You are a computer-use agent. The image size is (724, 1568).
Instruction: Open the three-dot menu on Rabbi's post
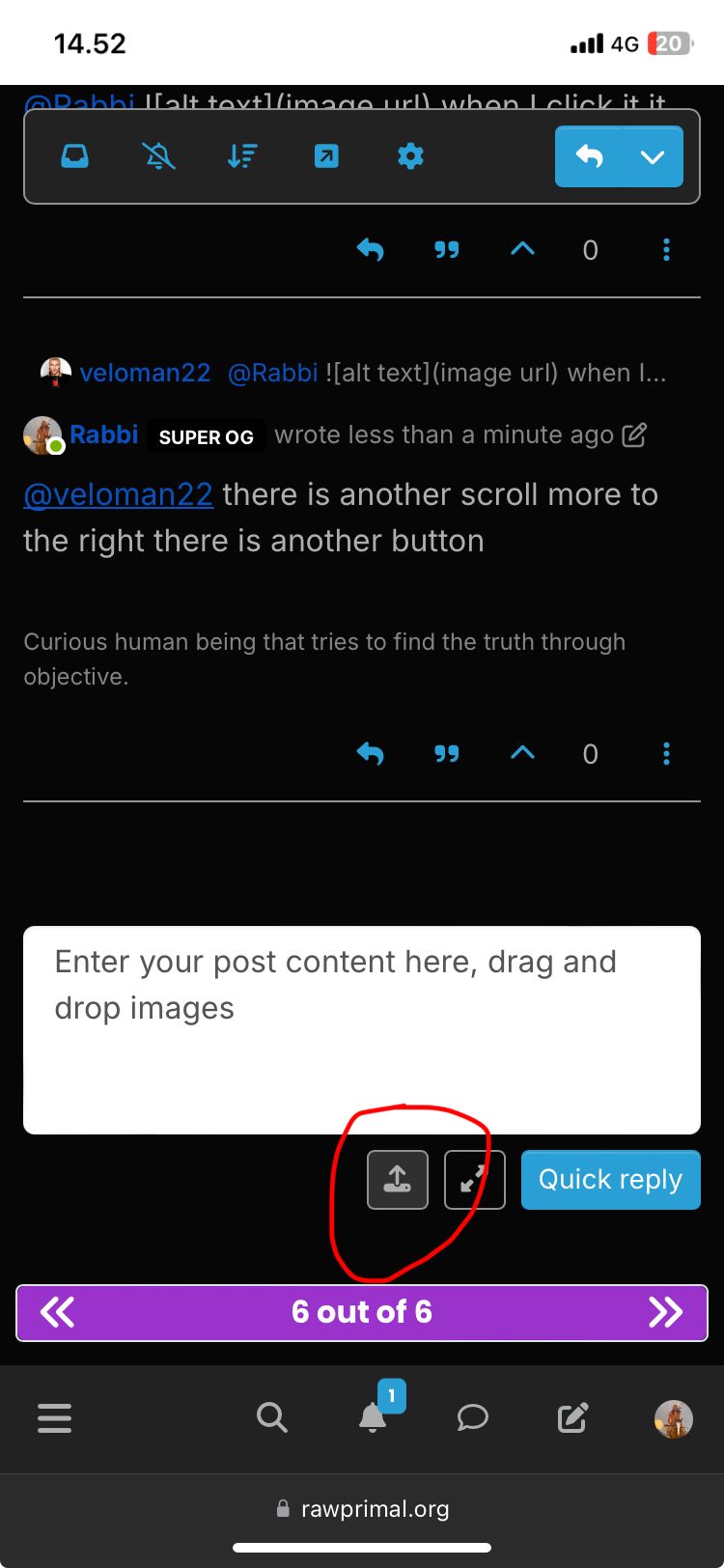[x=666, y=753]
